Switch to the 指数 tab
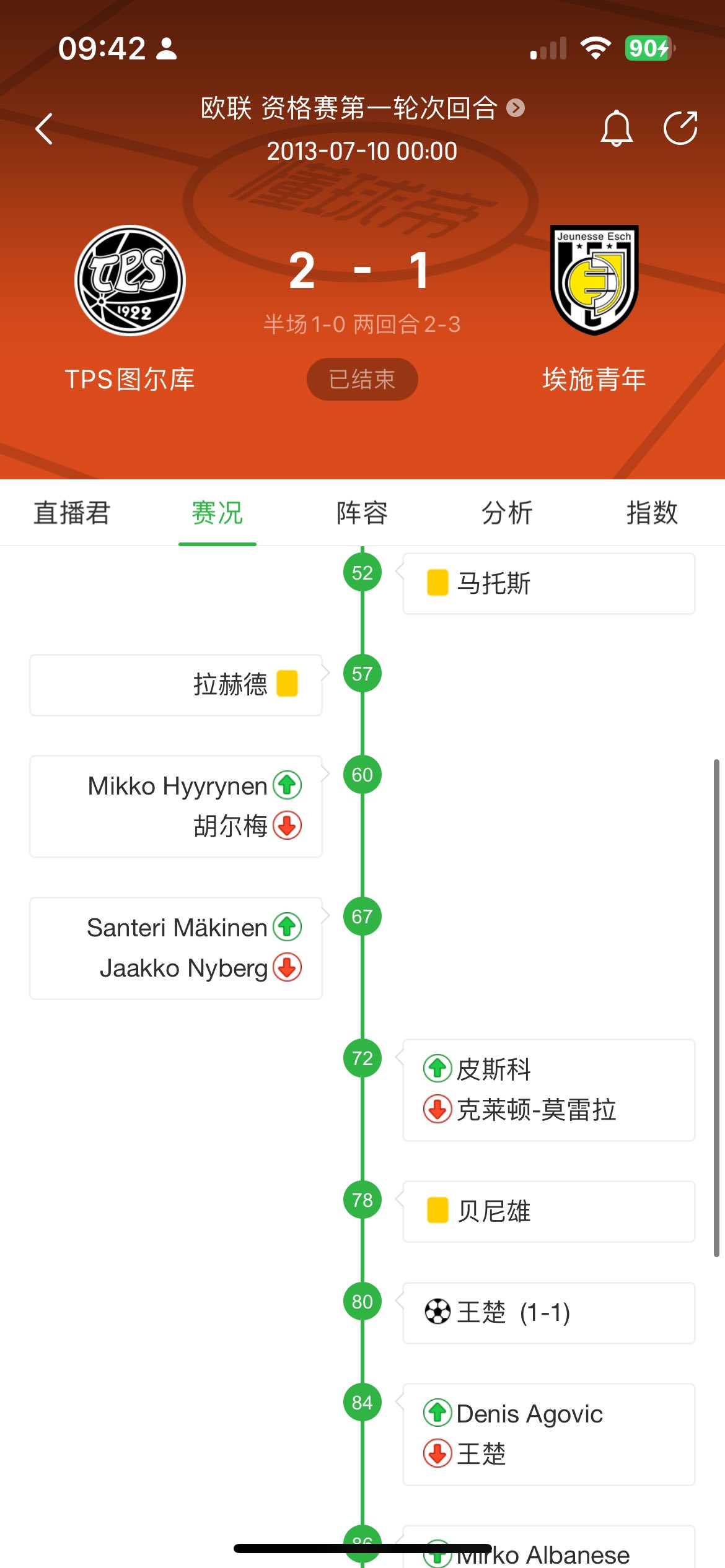Viewport: 725px width, 1568px height. click(x=652, y=513)
